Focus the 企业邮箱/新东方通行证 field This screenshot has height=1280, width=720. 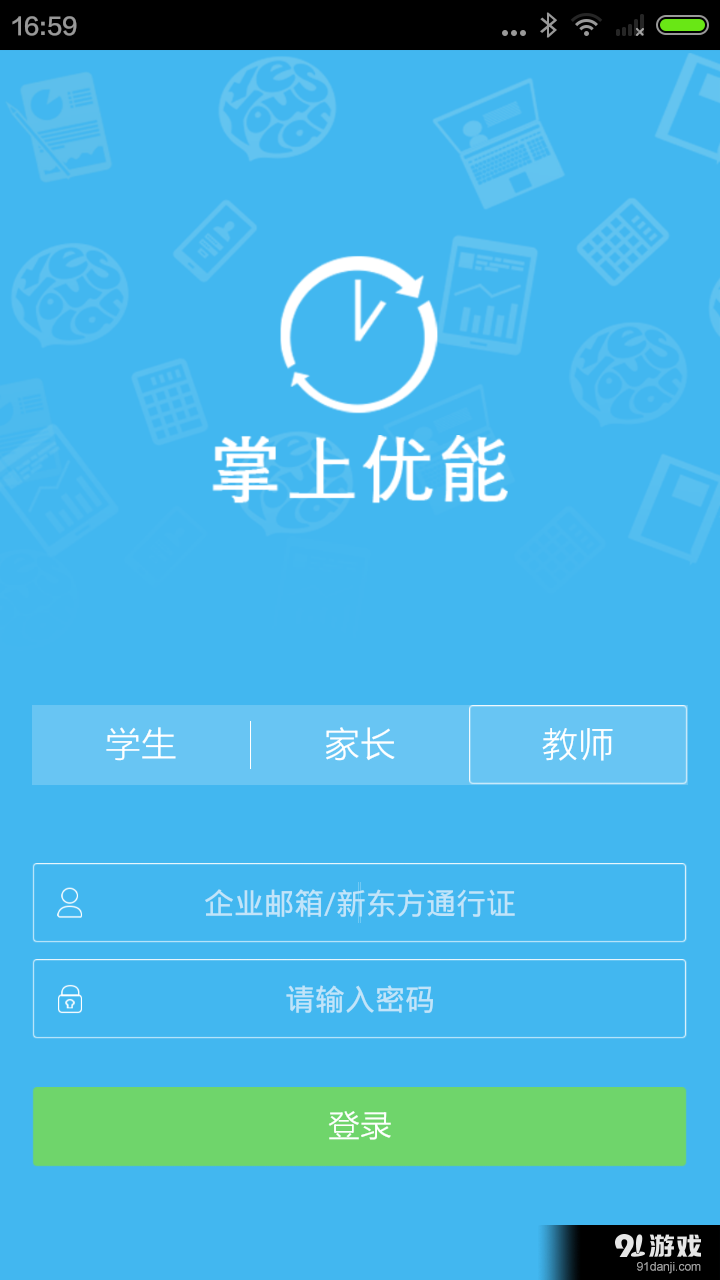pyautogui.click(x=360, y=903)
